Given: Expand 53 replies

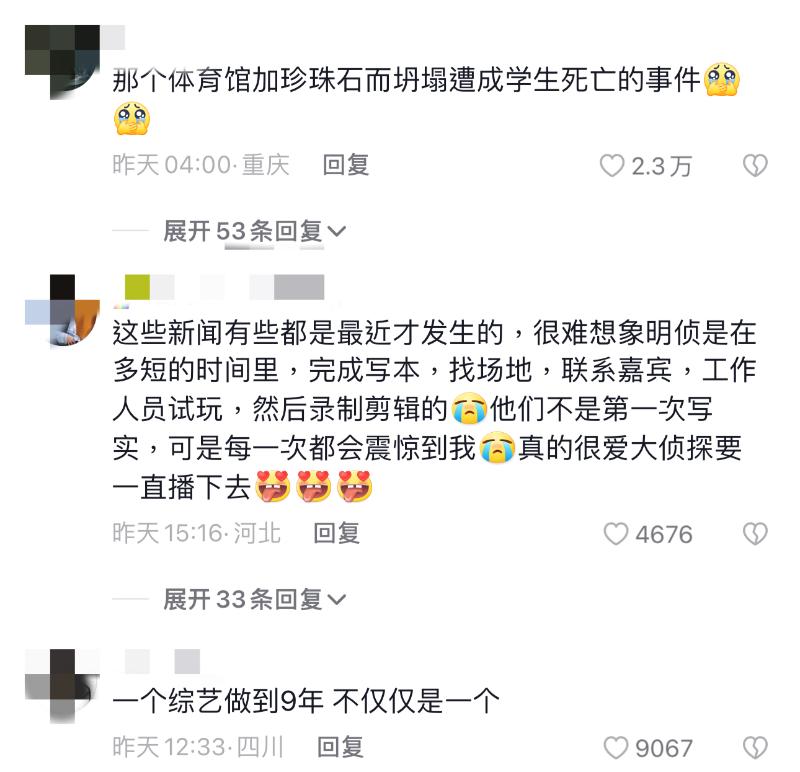Looking at the screenshot, I should 253,232.
